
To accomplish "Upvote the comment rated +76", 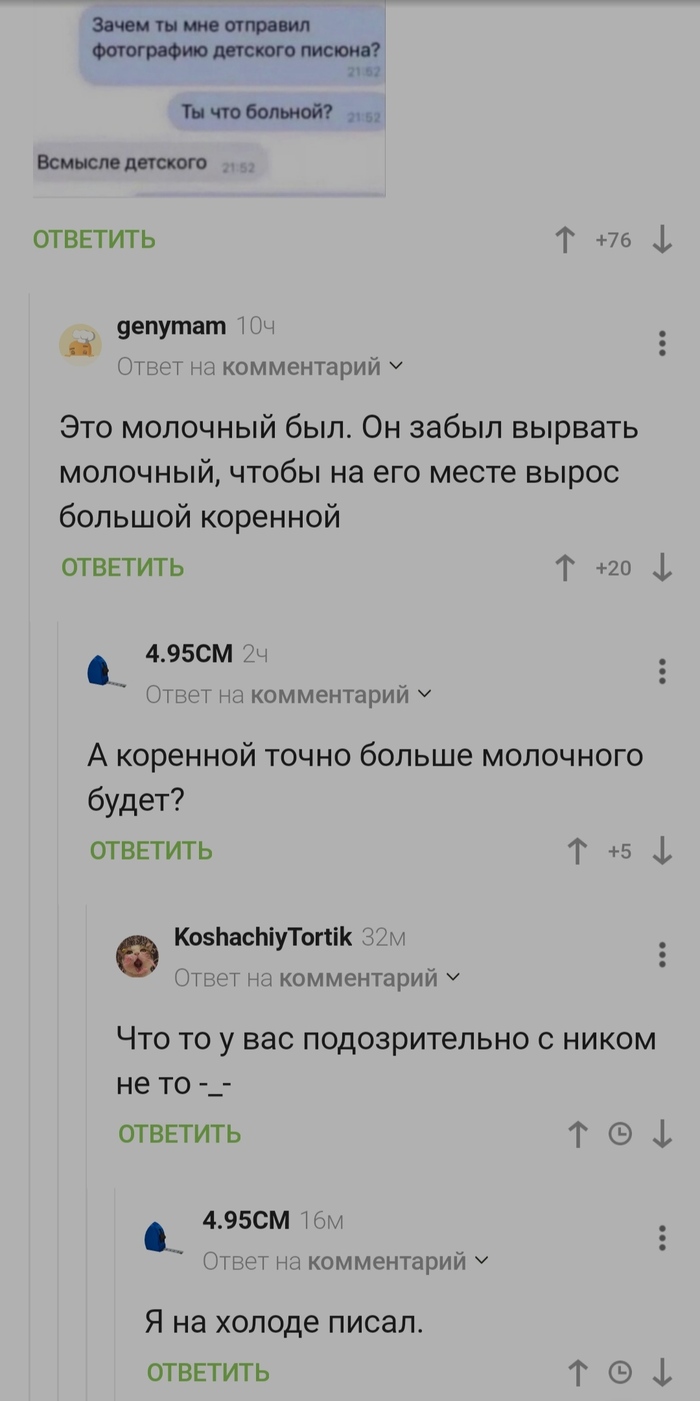I will [x=565, y=240].
